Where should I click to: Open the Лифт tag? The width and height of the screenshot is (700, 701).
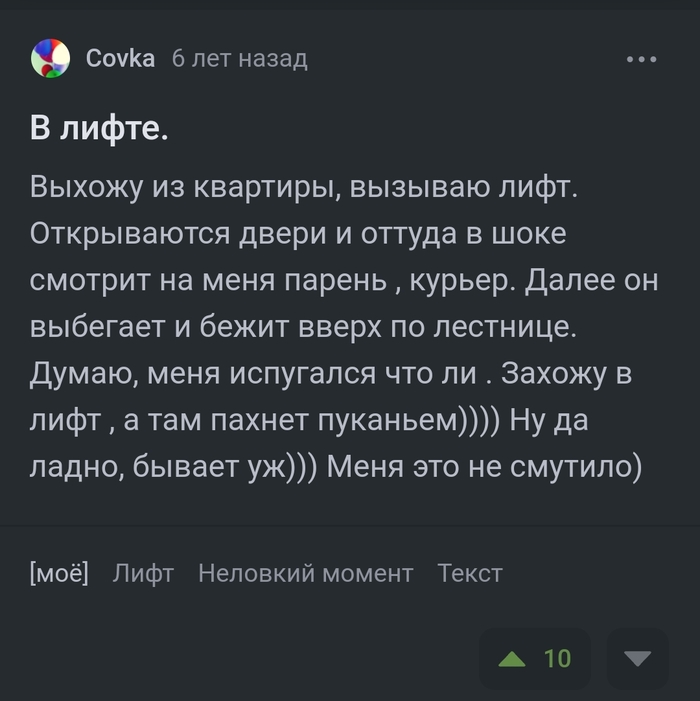143,573
